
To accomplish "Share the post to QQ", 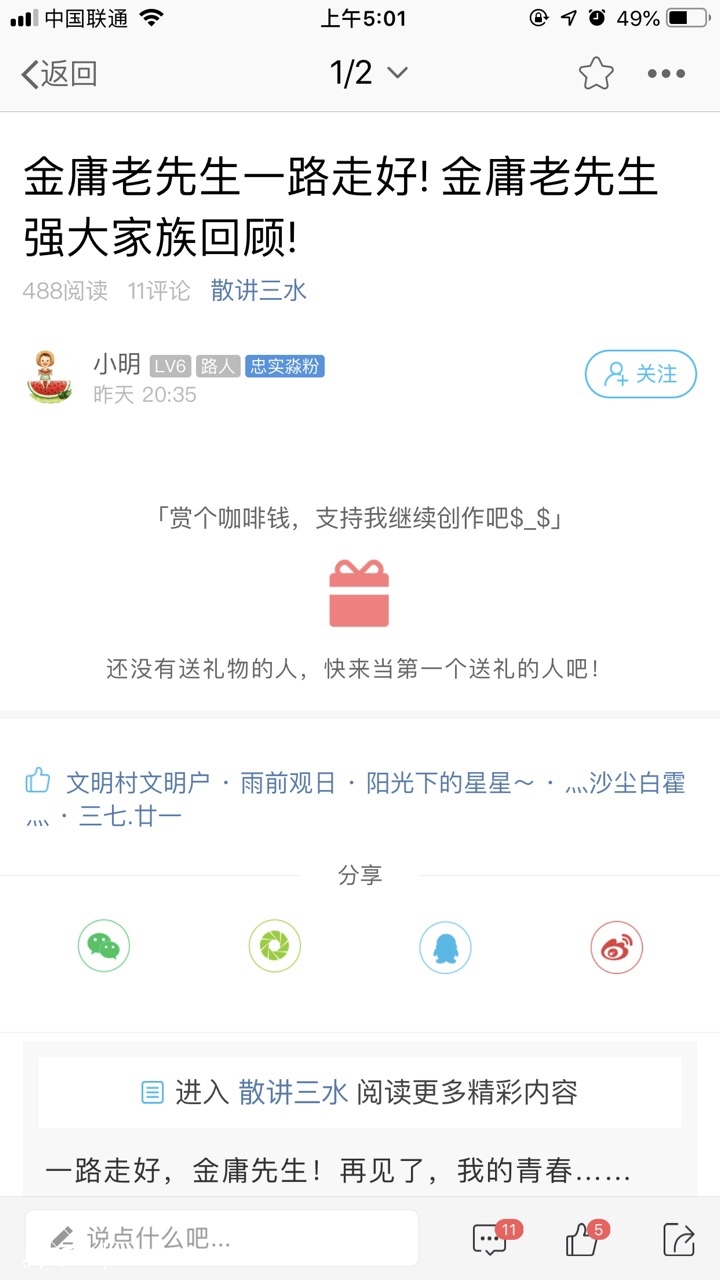I will (445, 946).
